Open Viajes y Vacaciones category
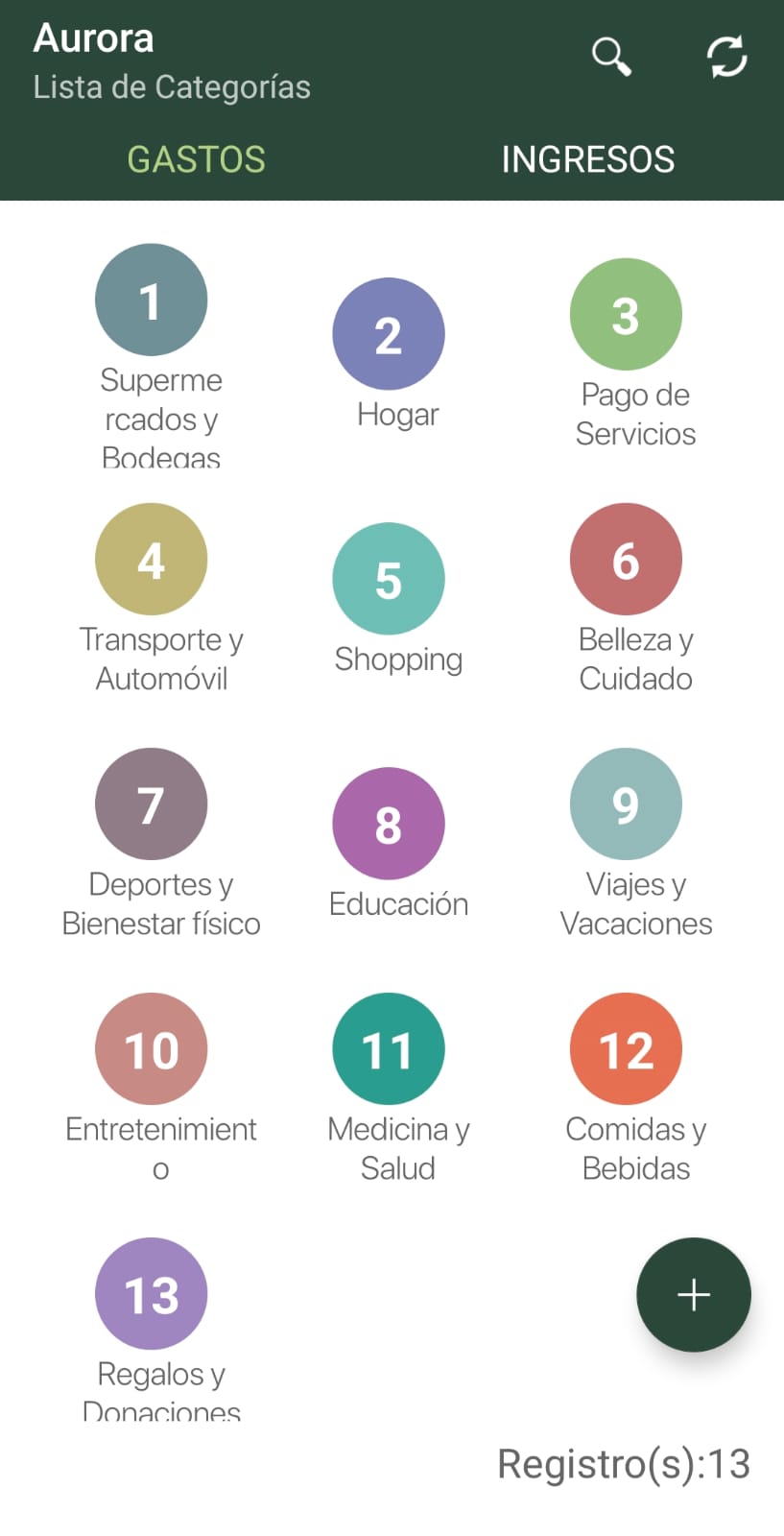Image resolution: width=784 pixels, height=1536 pixels. [x=626, y=804]
